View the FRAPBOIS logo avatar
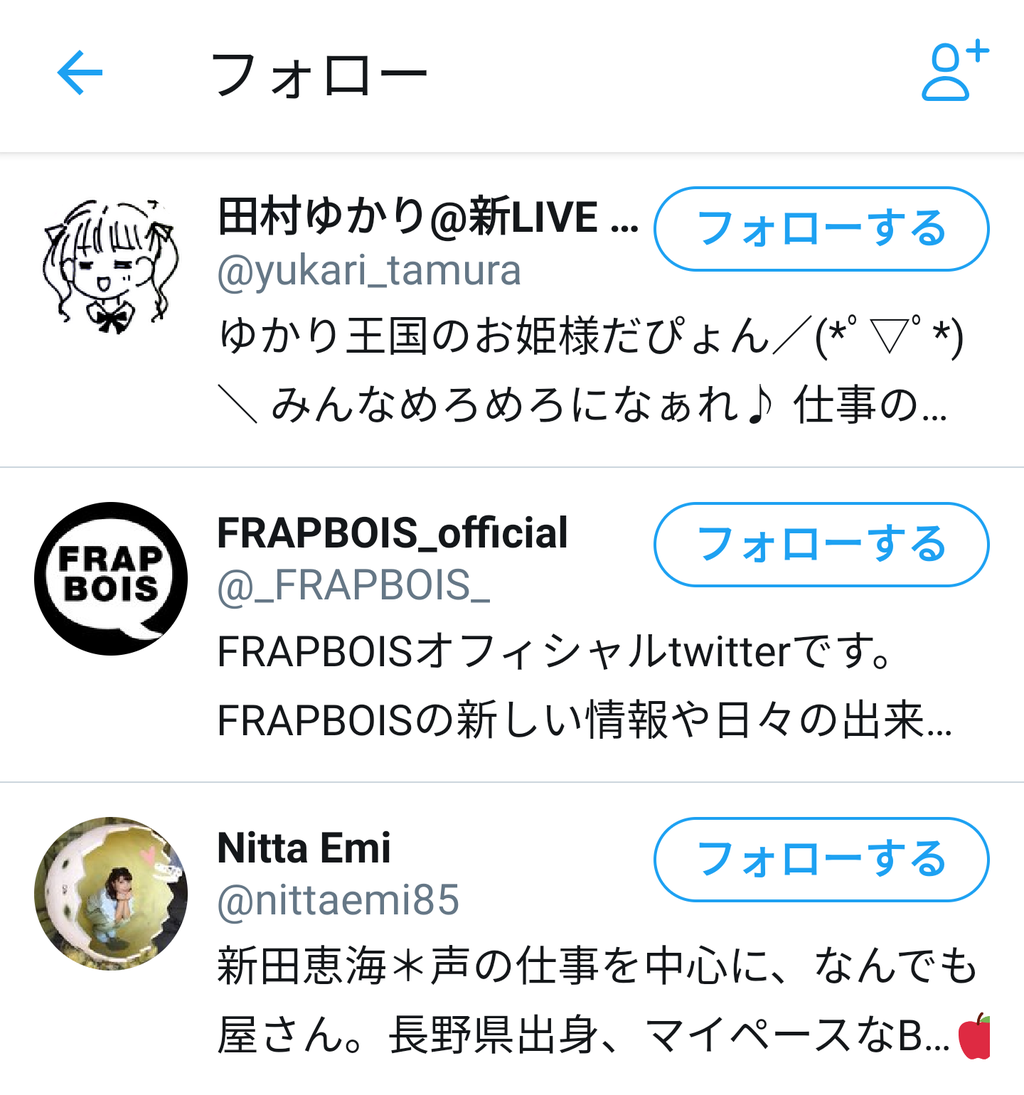This screenshot has width=1024, height=1095. 111,578
